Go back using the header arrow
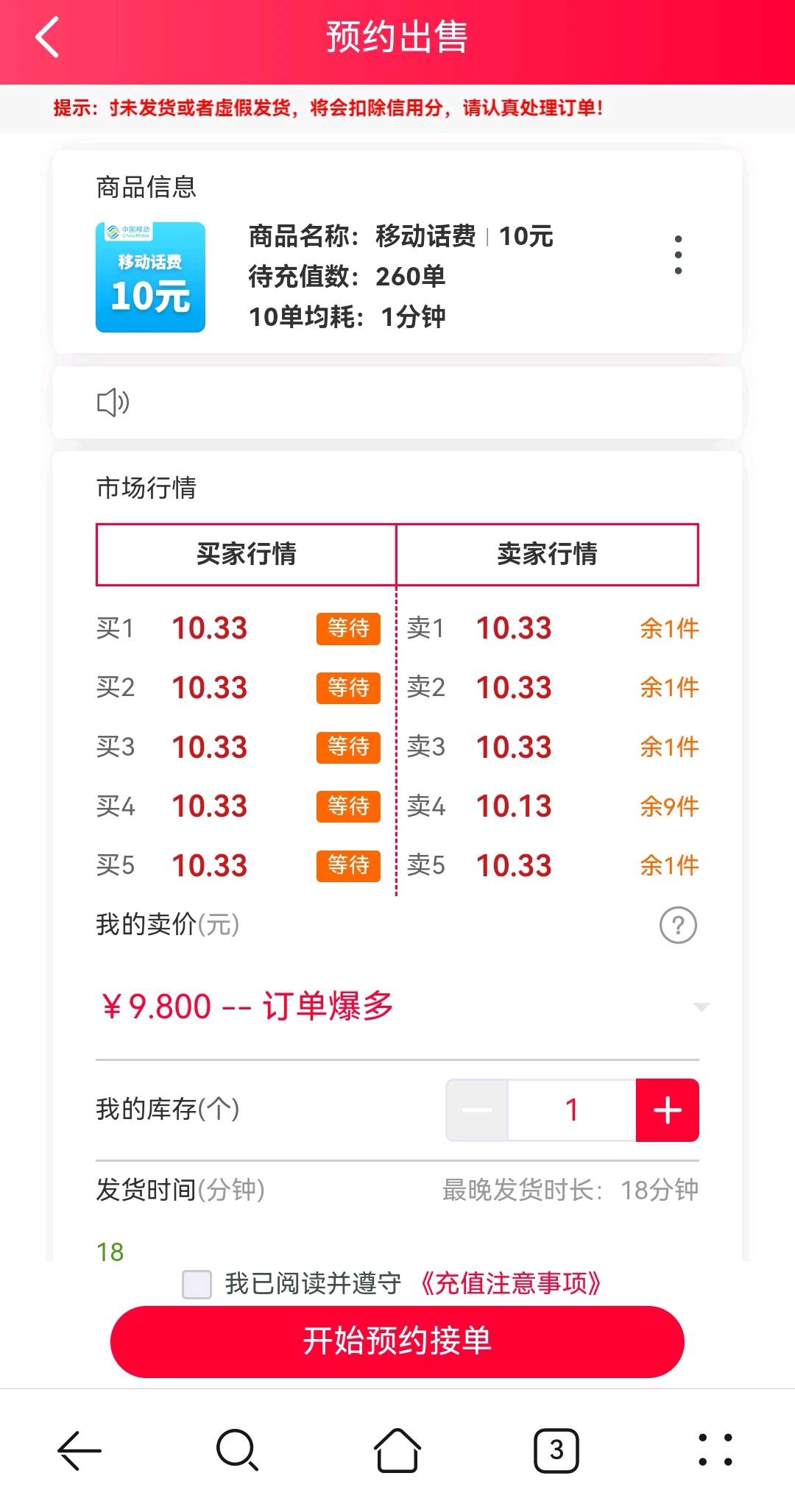Image resolution: width=795 pixels, height=1512 pixels. 47,38
